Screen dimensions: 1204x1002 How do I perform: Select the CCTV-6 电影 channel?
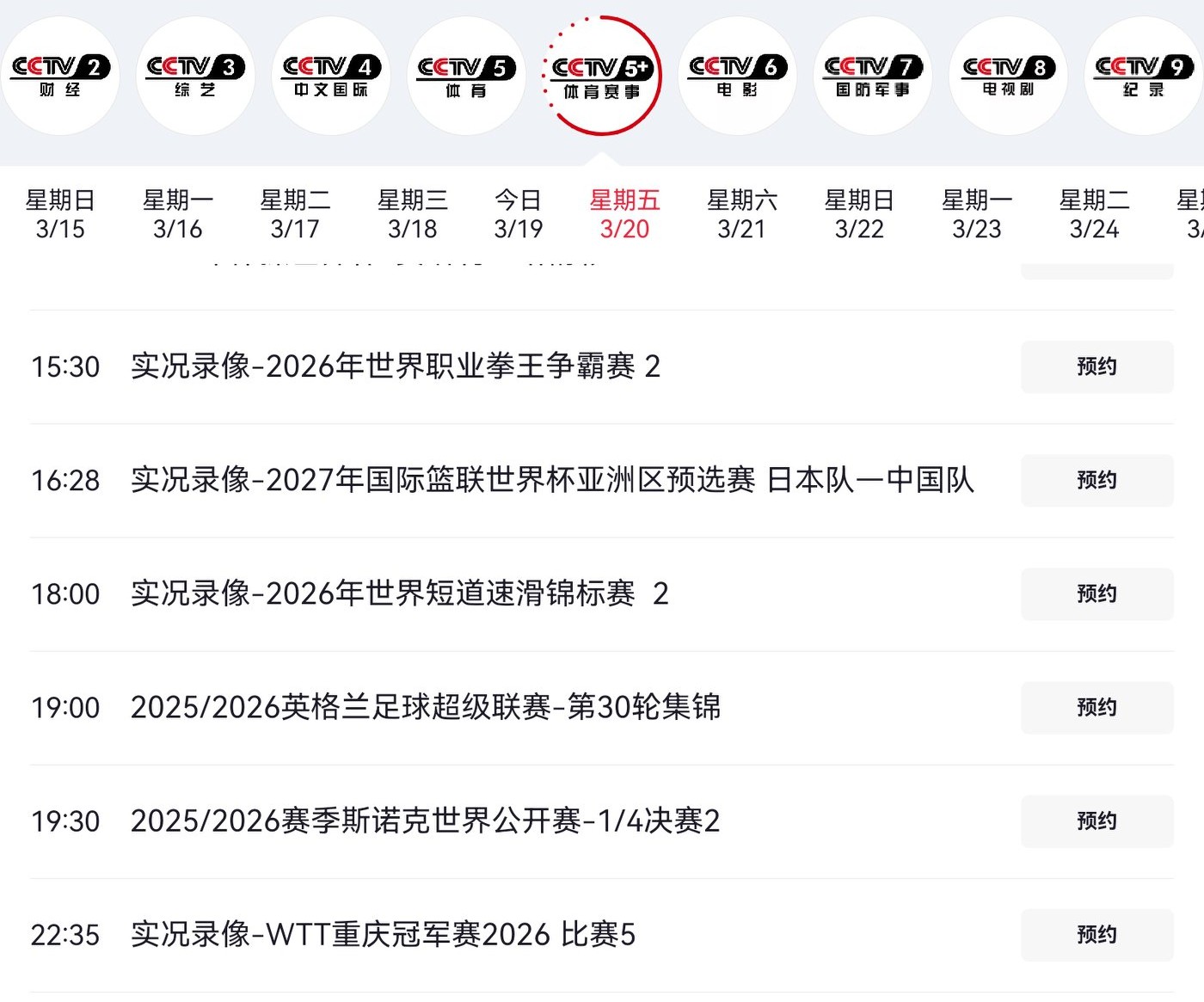(x=737, y=76)
